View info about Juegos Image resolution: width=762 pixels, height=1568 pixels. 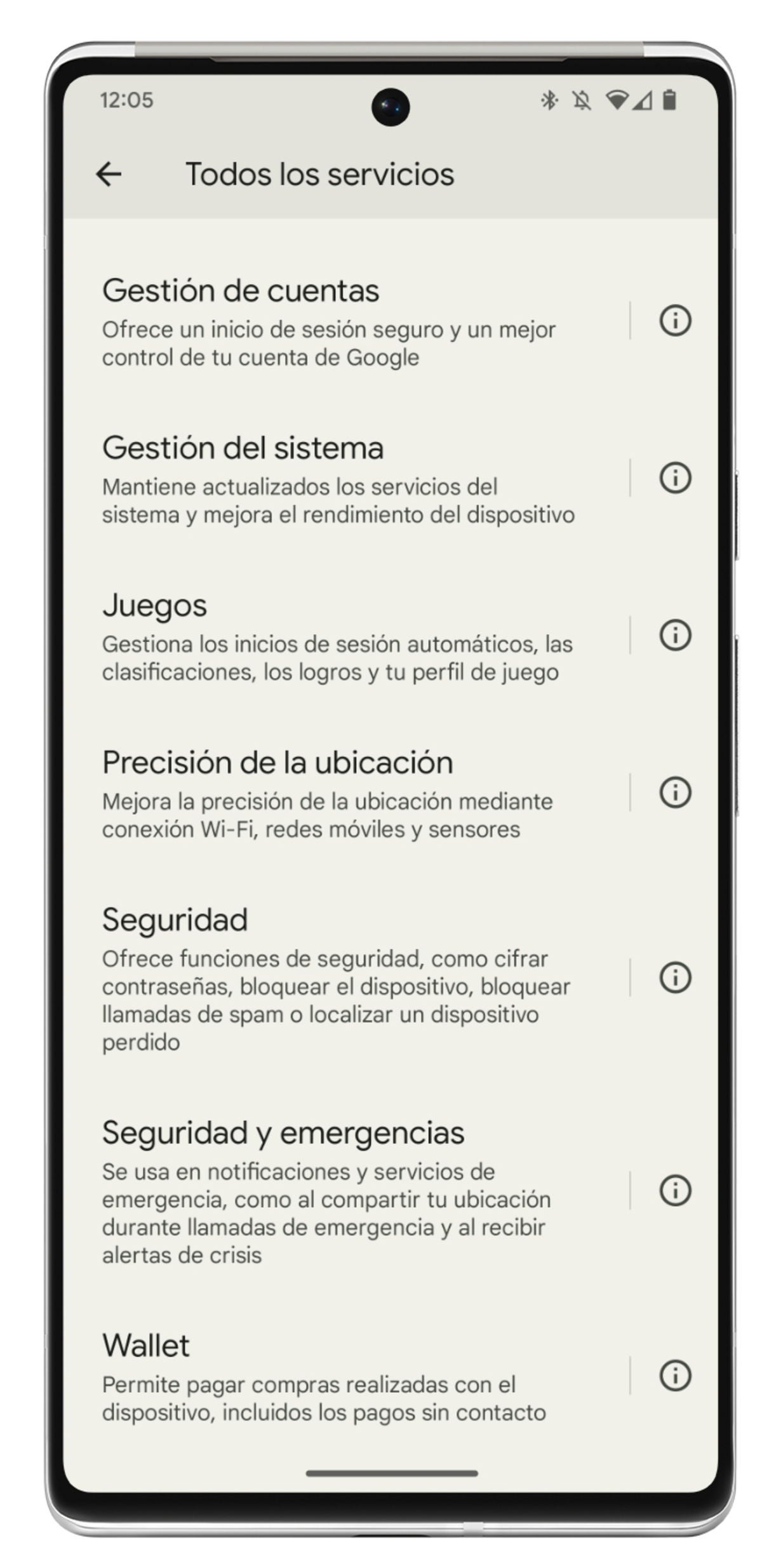click(674, 635)
